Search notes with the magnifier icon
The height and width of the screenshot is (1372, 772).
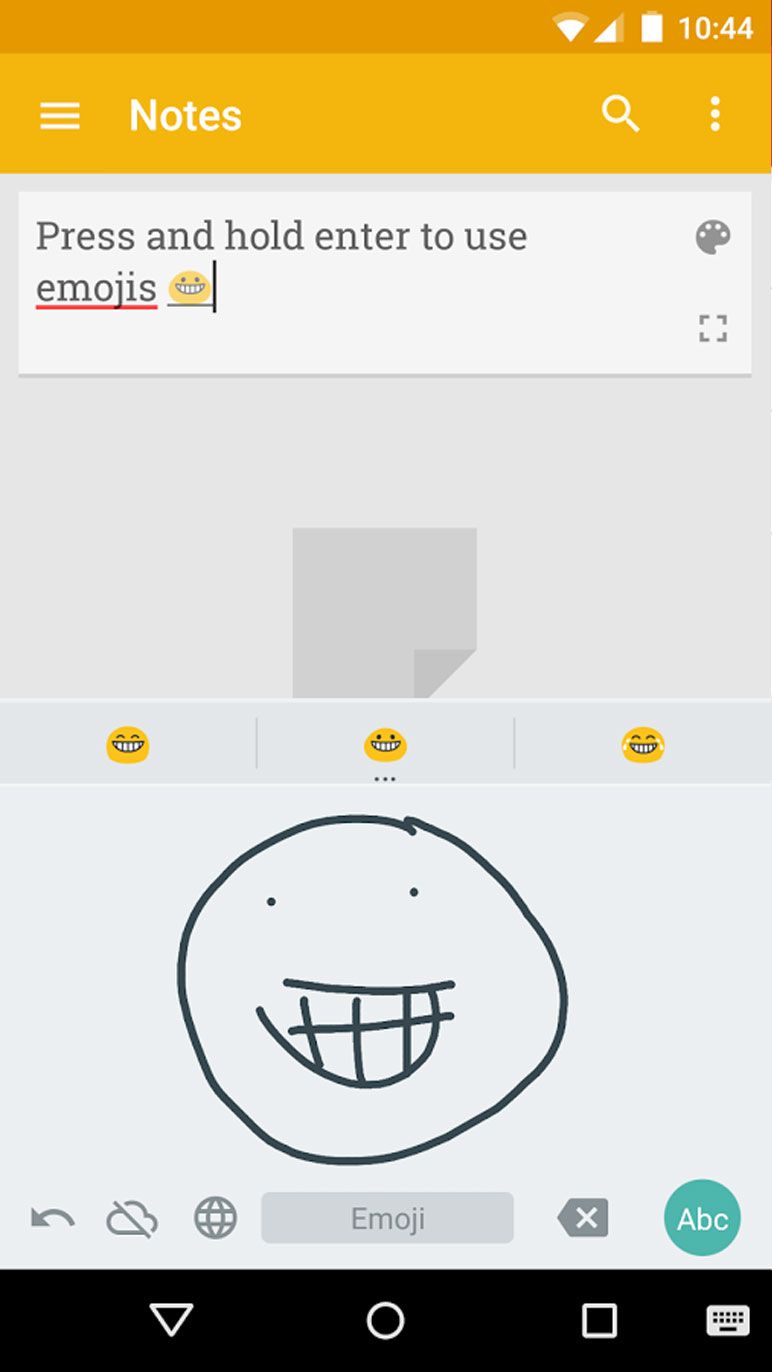[x=620, y=115]
